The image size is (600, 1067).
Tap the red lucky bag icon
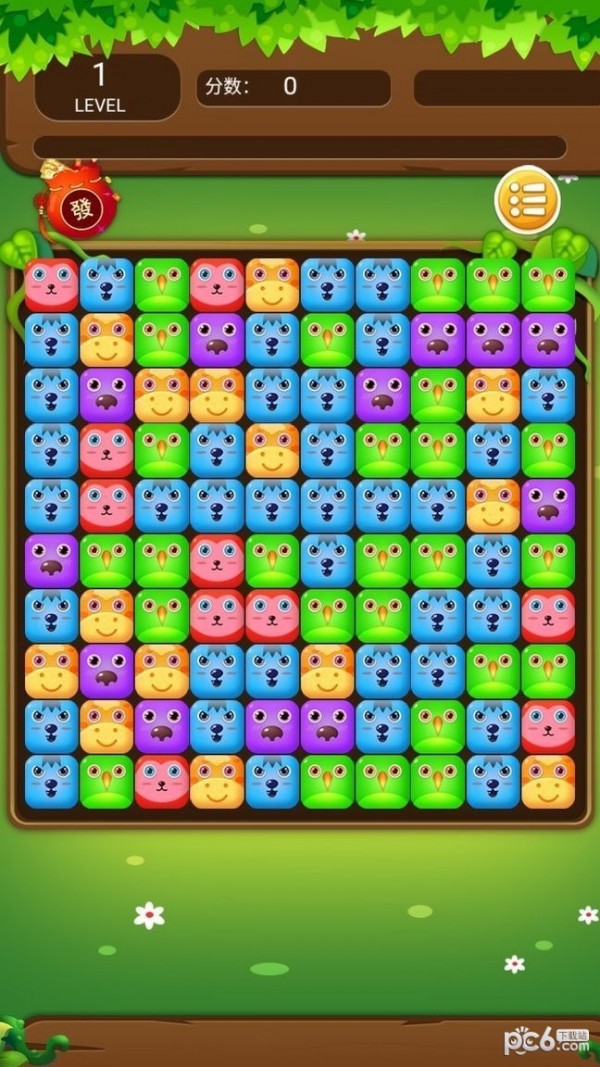(79, 203)
